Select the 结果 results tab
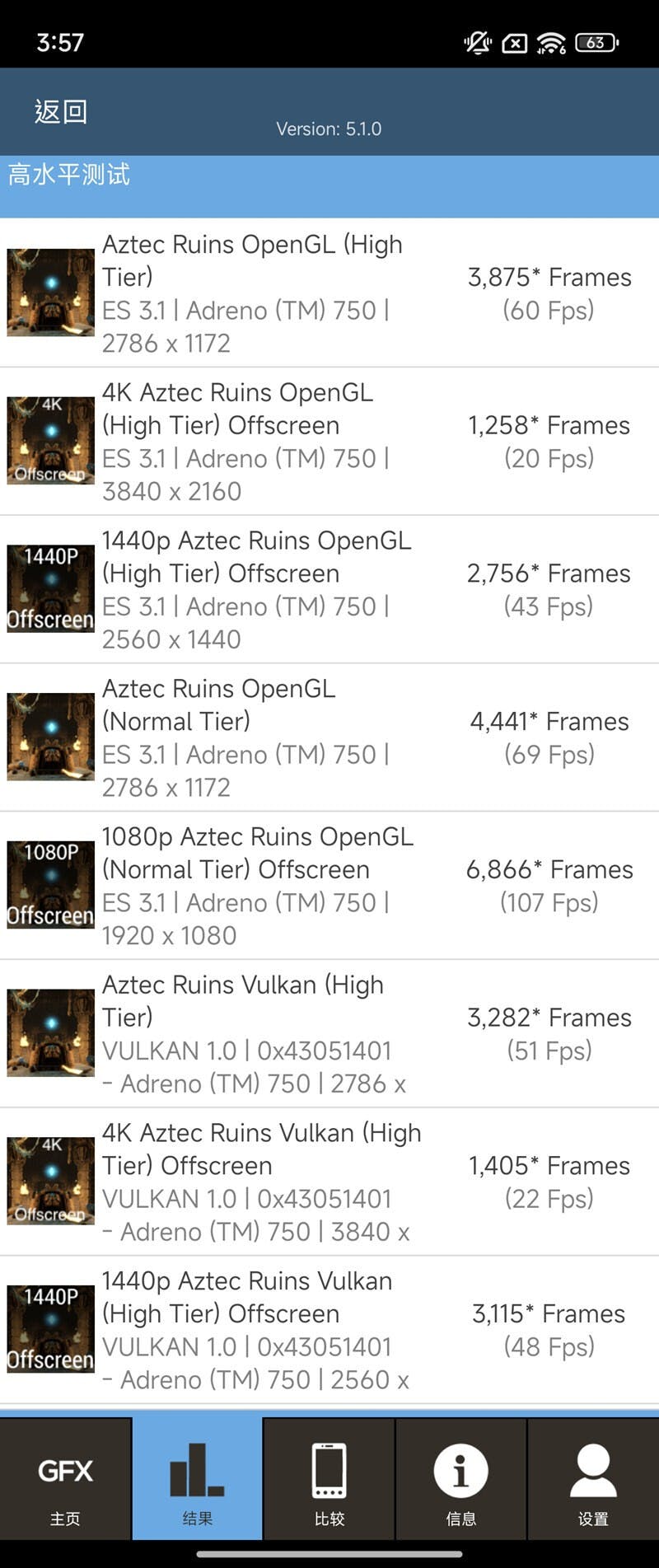Screen dimensions: 659x1568 click(x=197, y=1480)
